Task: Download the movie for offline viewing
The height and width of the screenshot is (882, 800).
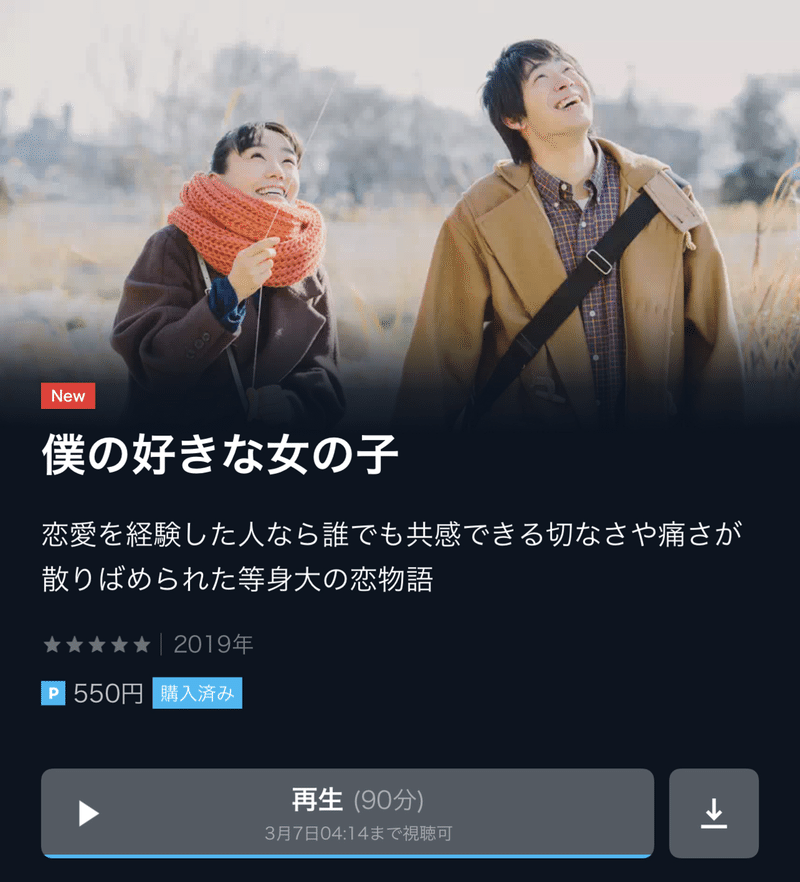Action: pos(713,813)
